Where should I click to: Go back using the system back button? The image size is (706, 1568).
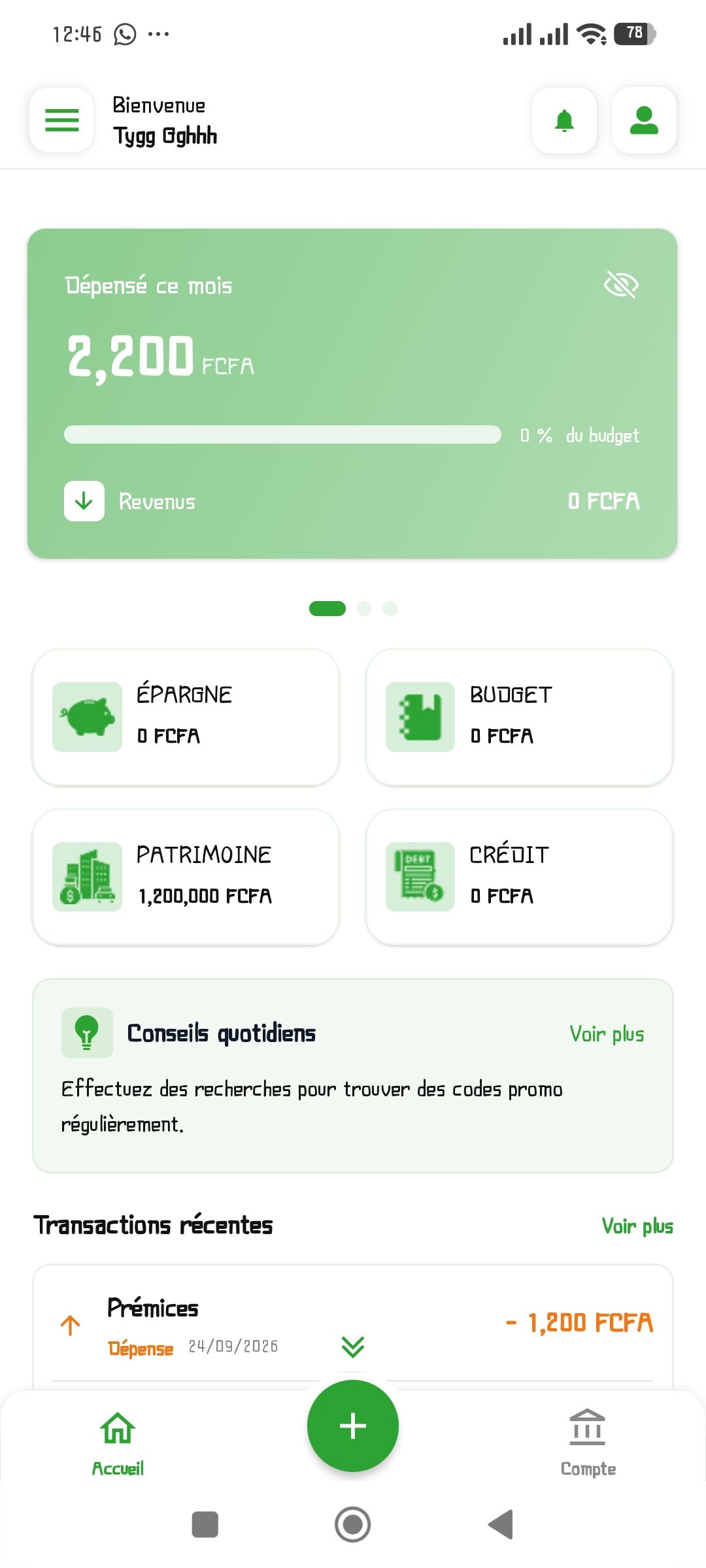click(x=501, y=1524)
